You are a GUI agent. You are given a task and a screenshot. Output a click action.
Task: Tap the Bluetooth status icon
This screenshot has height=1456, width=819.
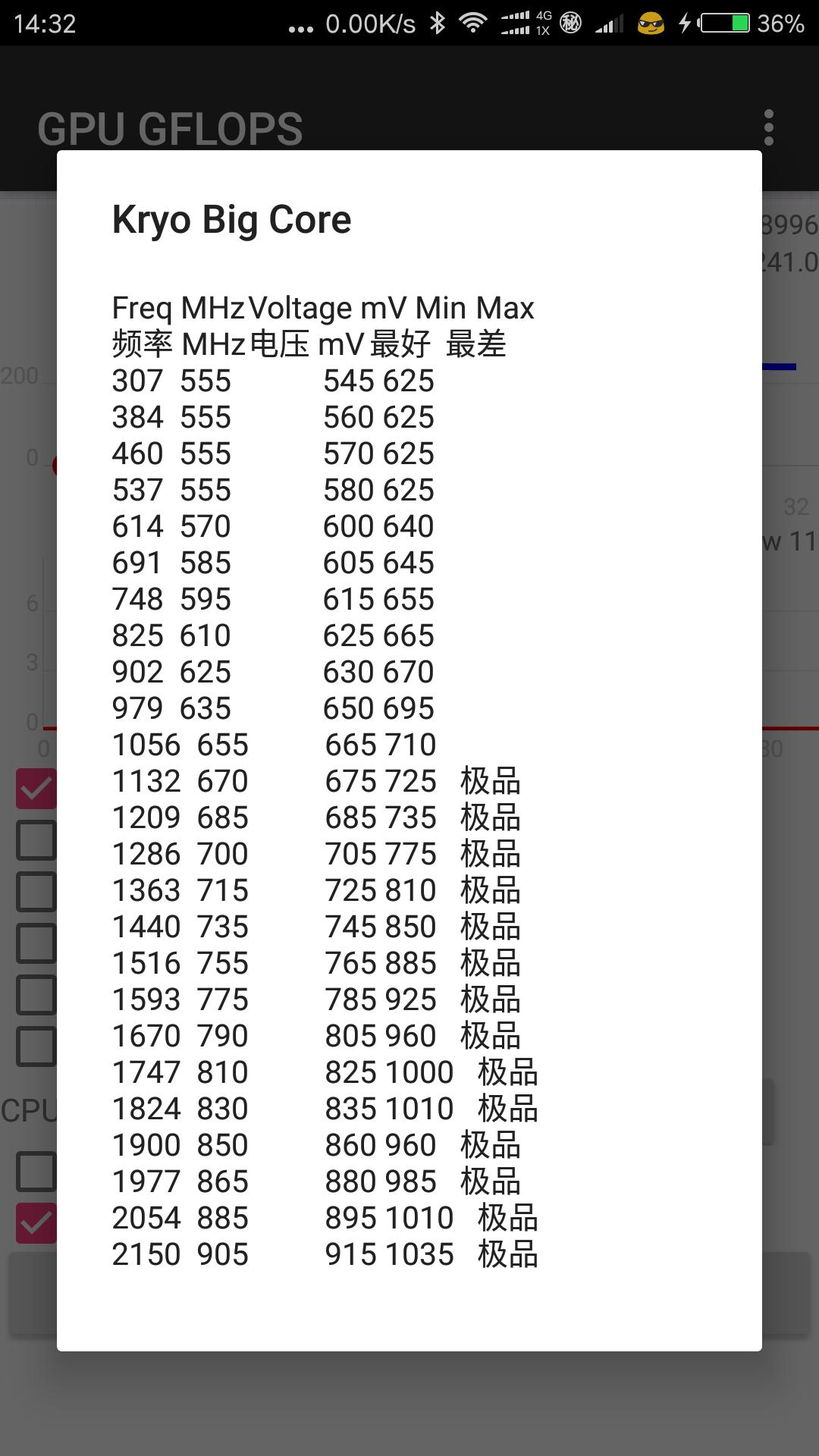pyautogui.click(x=438, y=23)
